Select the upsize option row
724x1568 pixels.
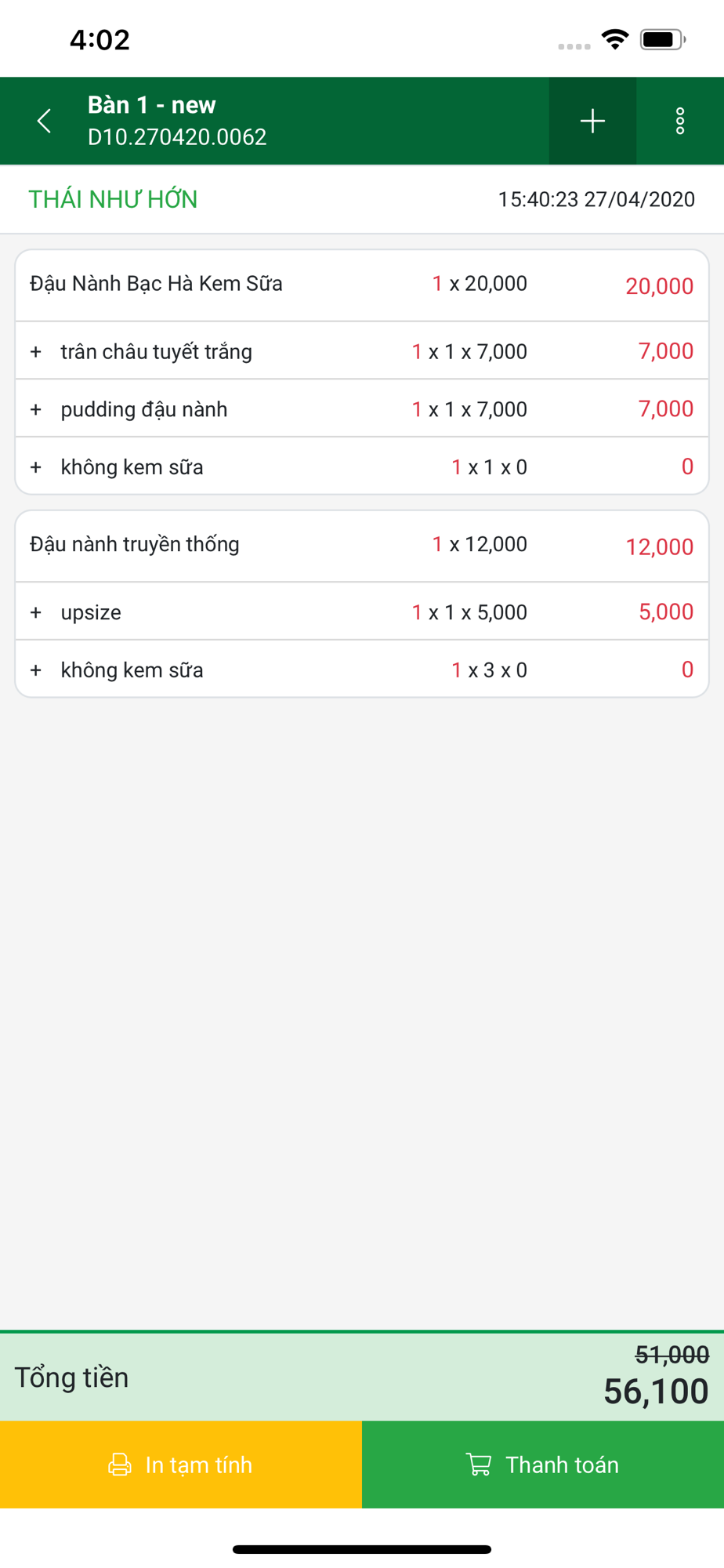pos(362,612)
